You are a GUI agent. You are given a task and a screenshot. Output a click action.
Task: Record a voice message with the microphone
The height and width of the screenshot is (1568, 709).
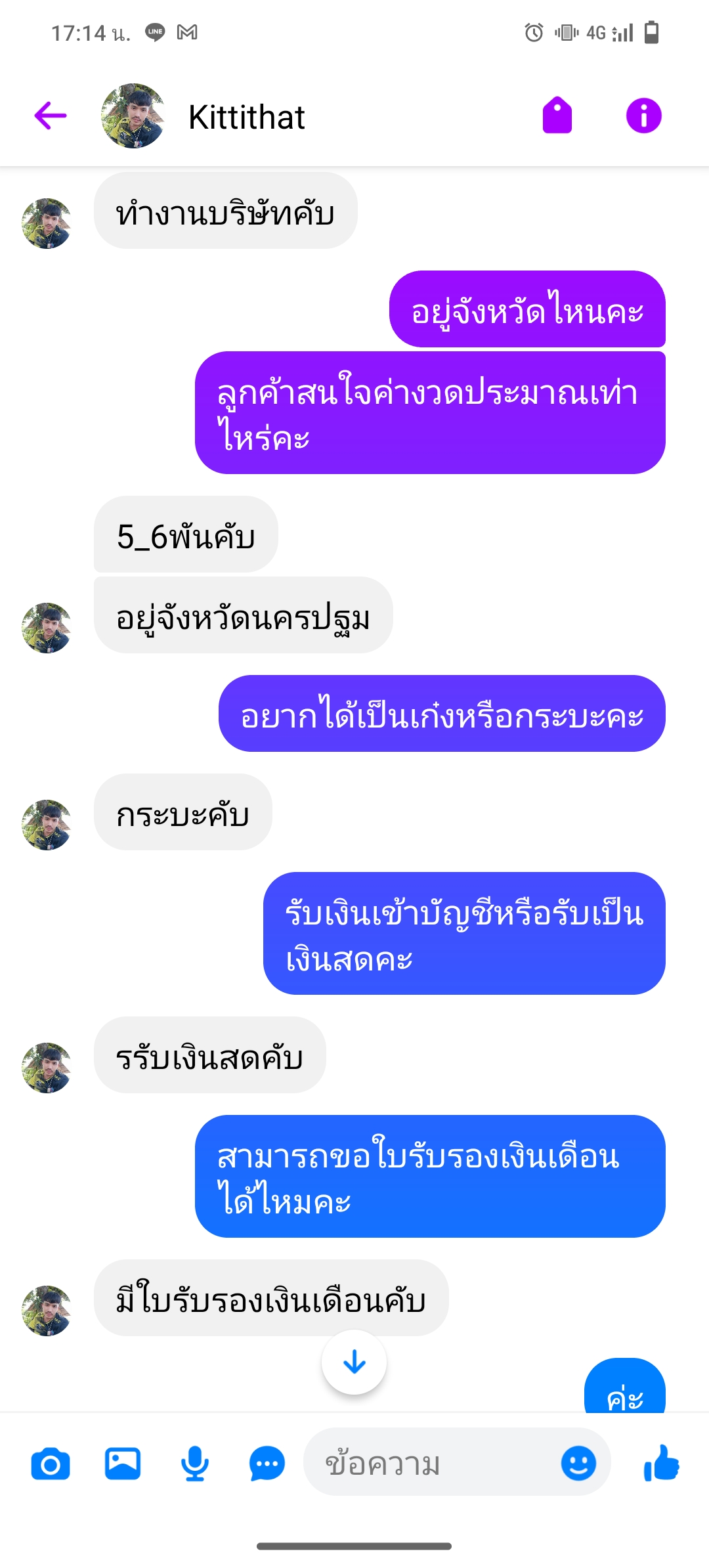[195, 1464]
